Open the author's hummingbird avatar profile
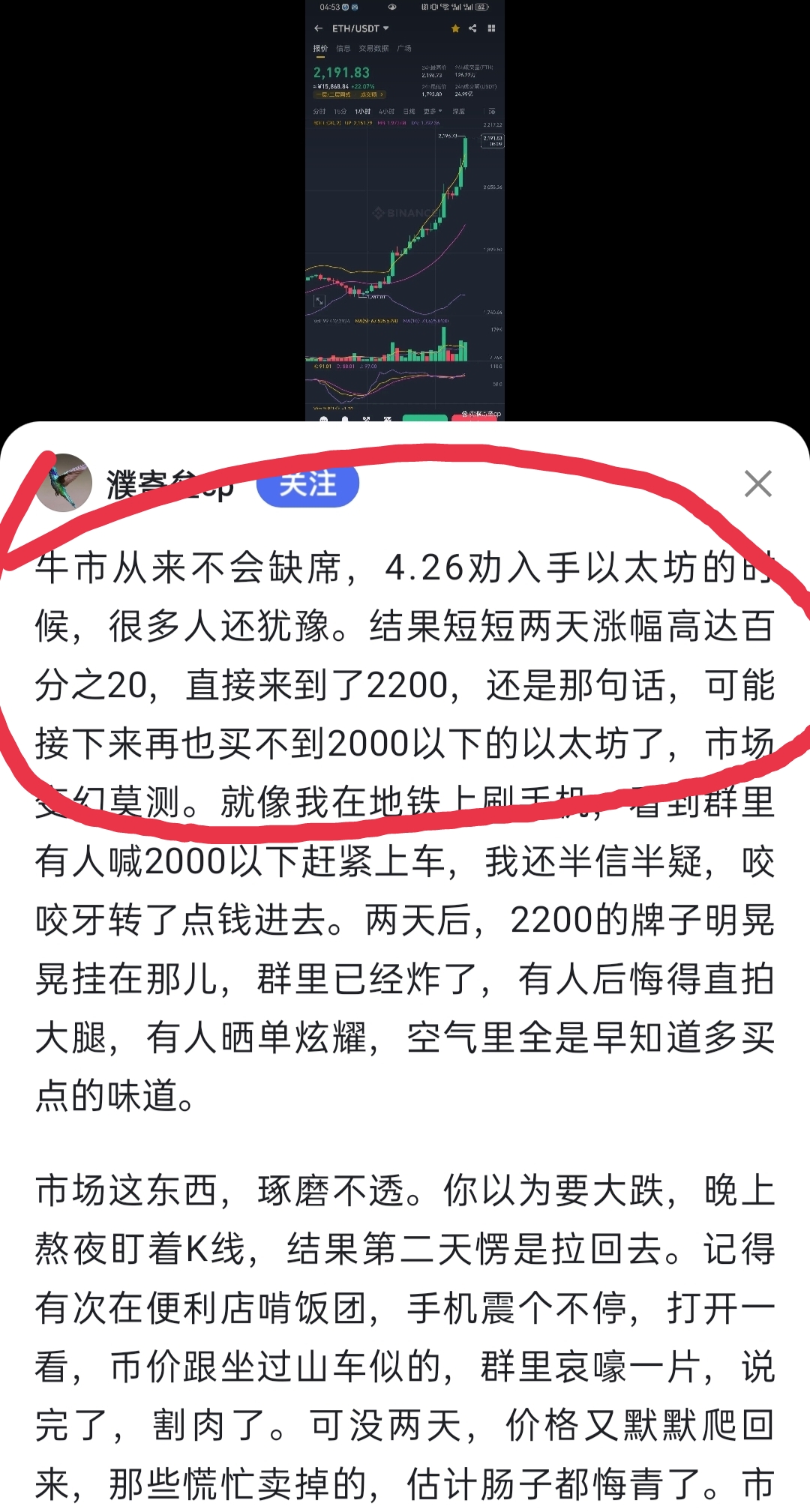The width and height of the screenshot is (810, 1512). pyautogui.click(x=64, y=484)
